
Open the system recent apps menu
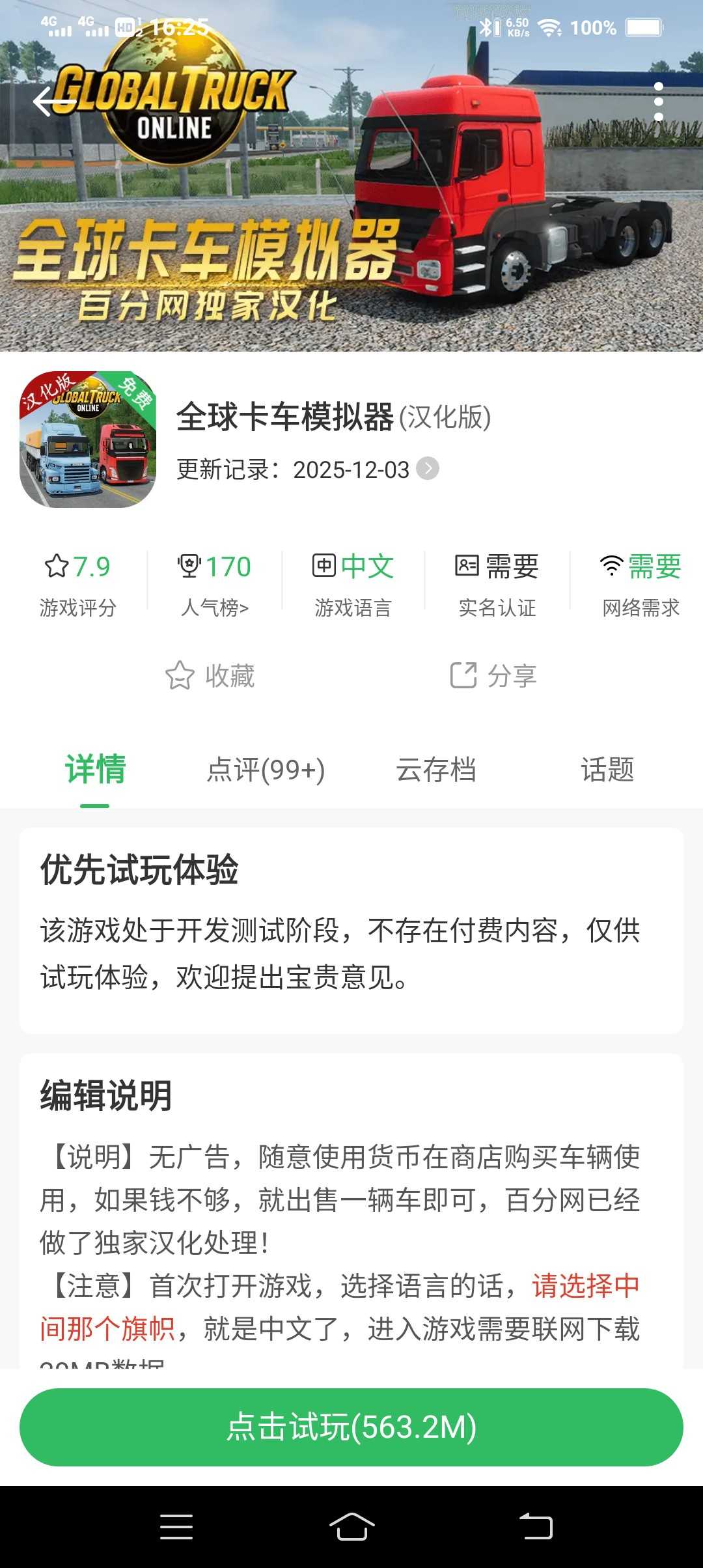coord(176,1527)
